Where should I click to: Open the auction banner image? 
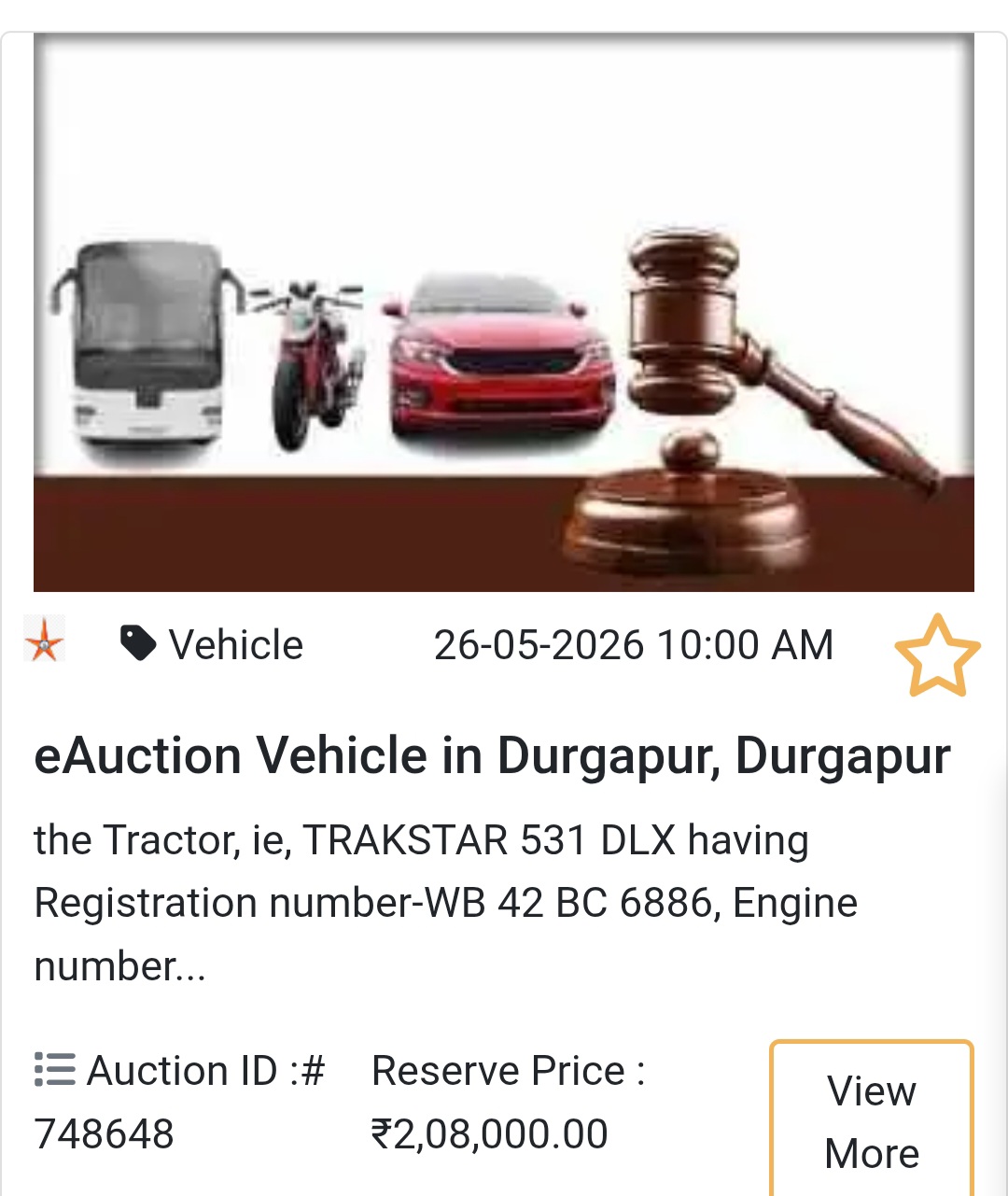pyautogui.click(x=504, y=313)
